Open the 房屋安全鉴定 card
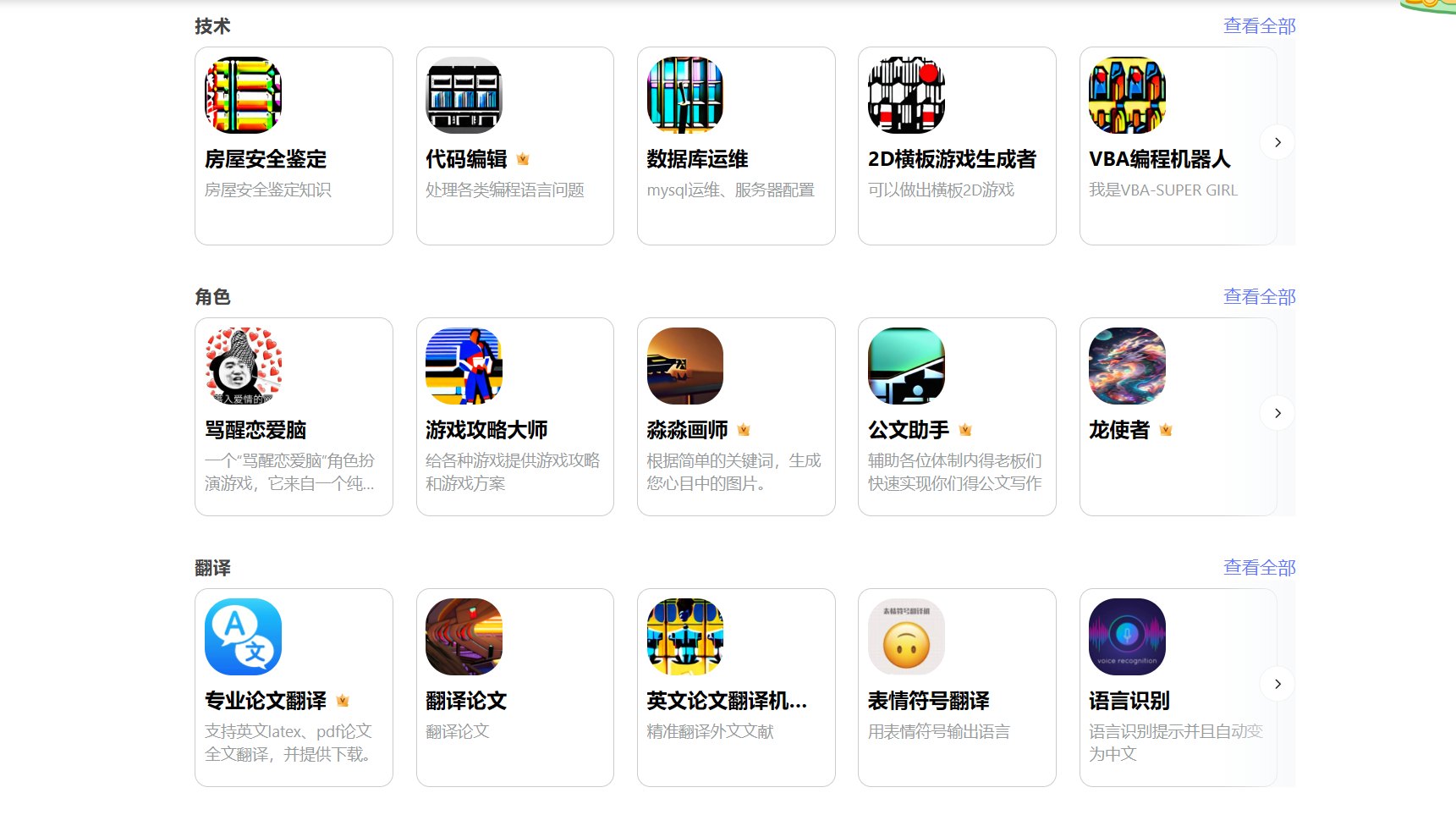This screenshot has height=815, width=1456. (294, 146)
